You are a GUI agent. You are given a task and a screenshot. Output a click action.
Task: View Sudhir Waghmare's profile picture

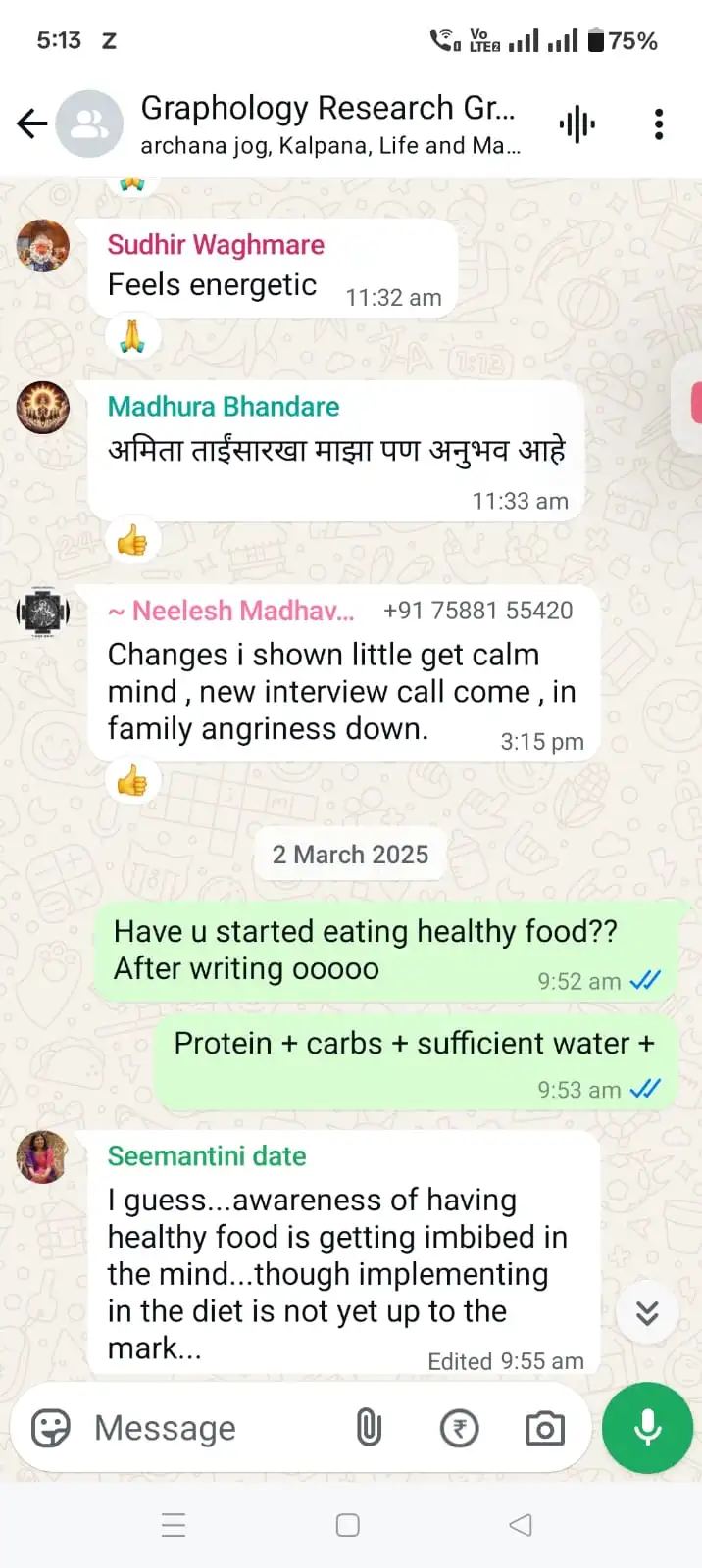43,245
